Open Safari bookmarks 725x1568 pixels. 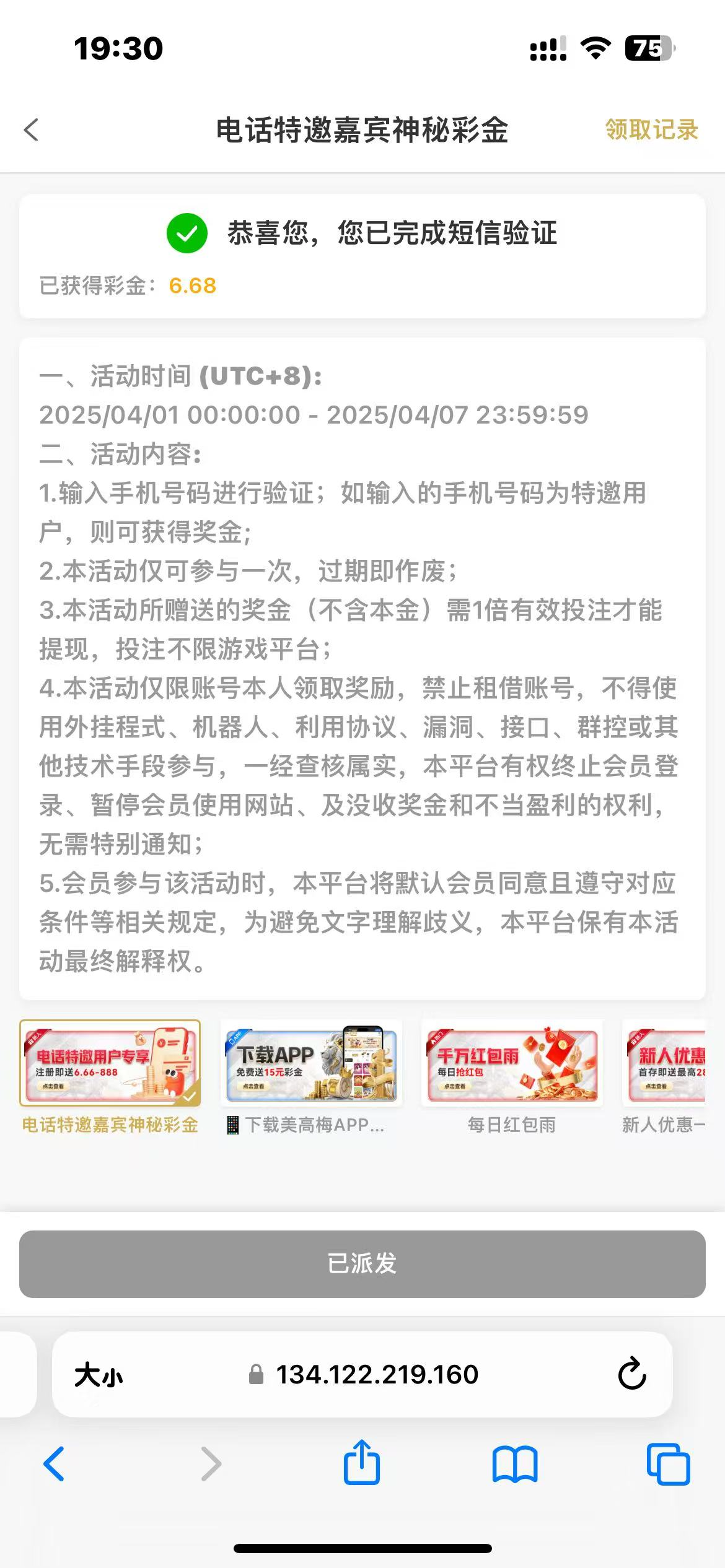(x=515, y=1464)
